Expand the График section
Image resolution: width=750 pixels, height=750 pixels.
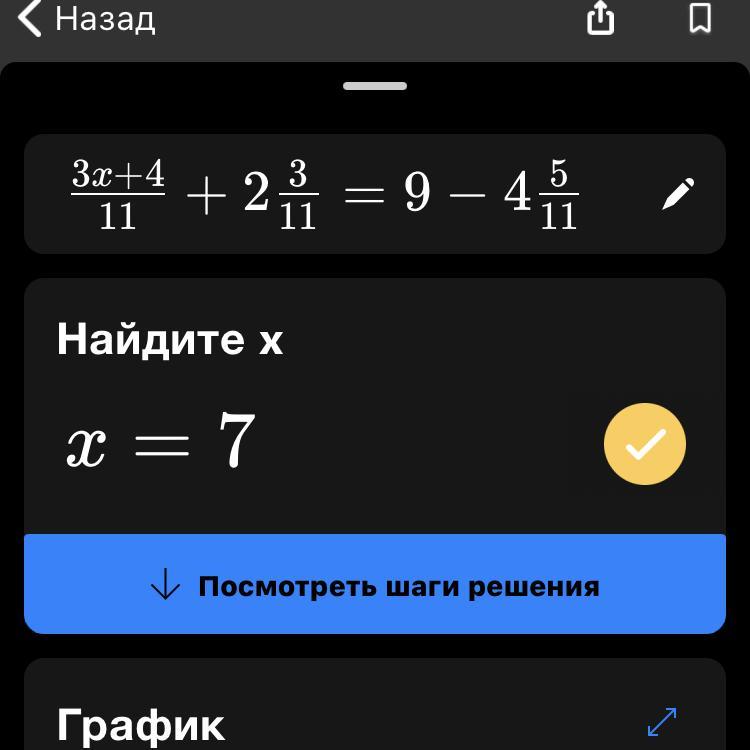click(x=662, y=720)
